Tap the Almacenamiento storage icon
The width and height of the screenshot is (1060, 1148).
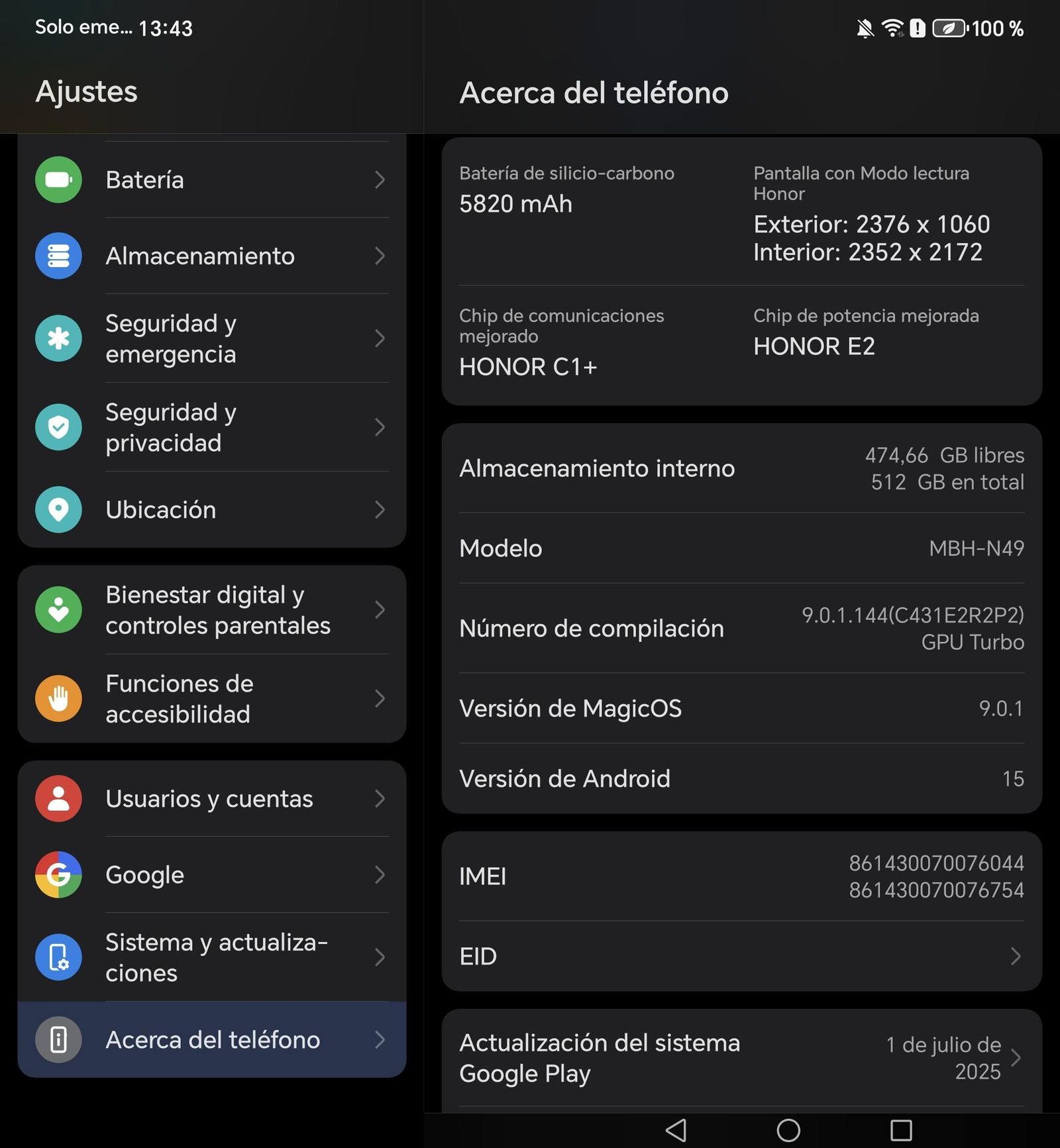point(58,256)
